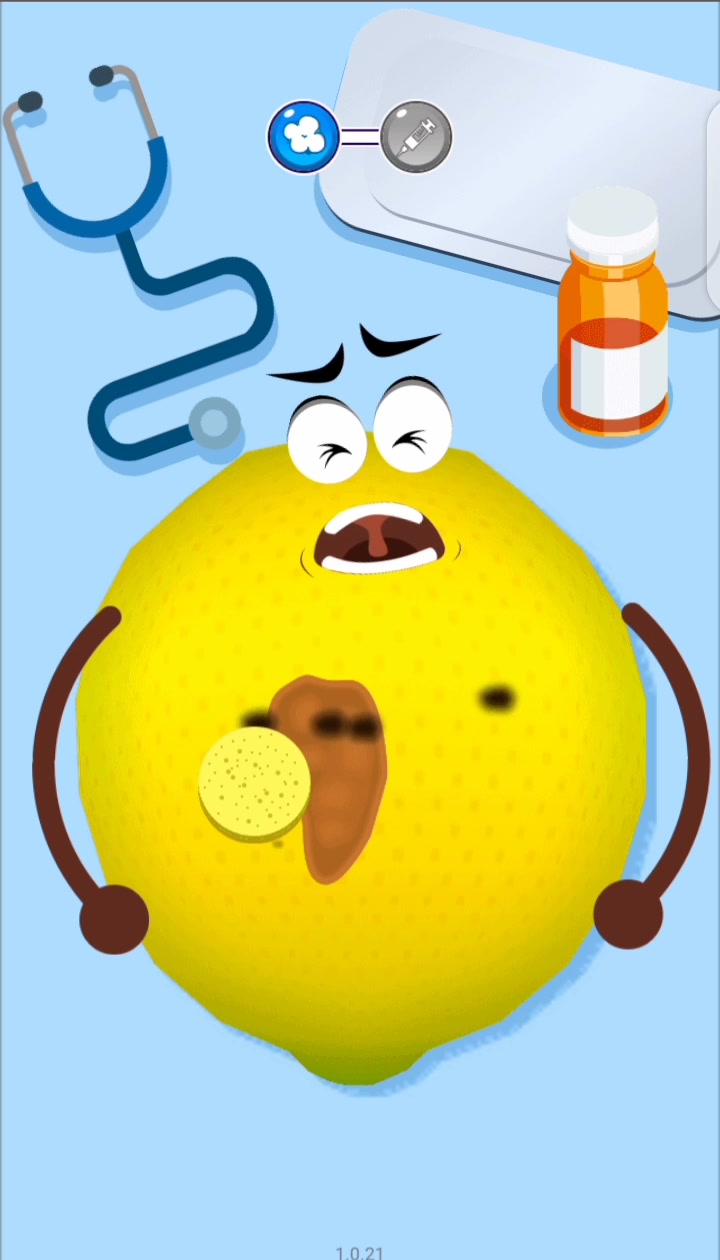Image resolution: width=720 pixels, height=1260 pixels.
Task: Tap the blue foam cleaning step icon
Action: [302, 136]
